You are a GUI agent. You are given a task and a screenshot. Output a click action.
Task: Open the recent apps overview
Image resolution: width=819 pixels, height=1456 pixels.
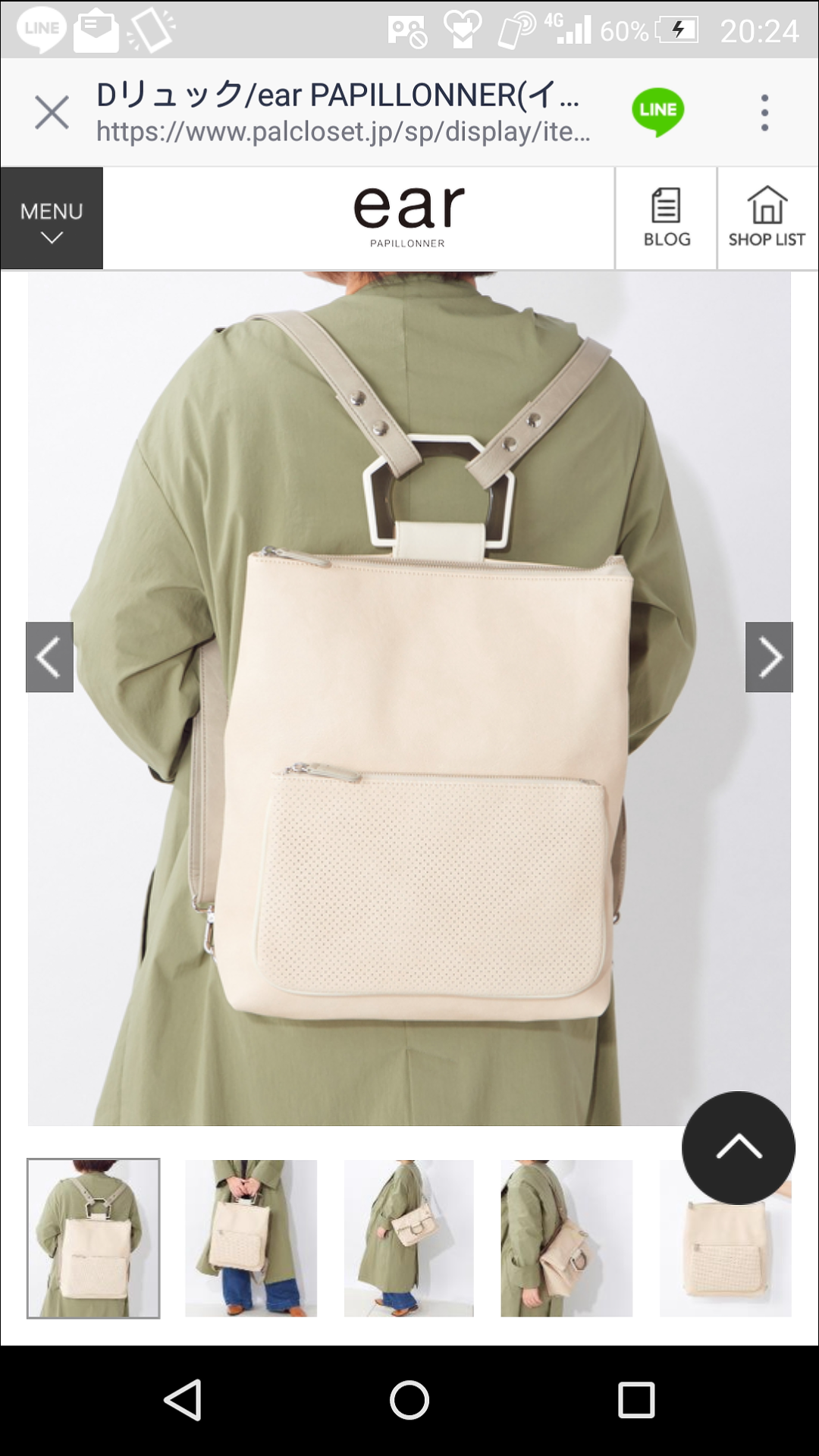click(635, 1400)
